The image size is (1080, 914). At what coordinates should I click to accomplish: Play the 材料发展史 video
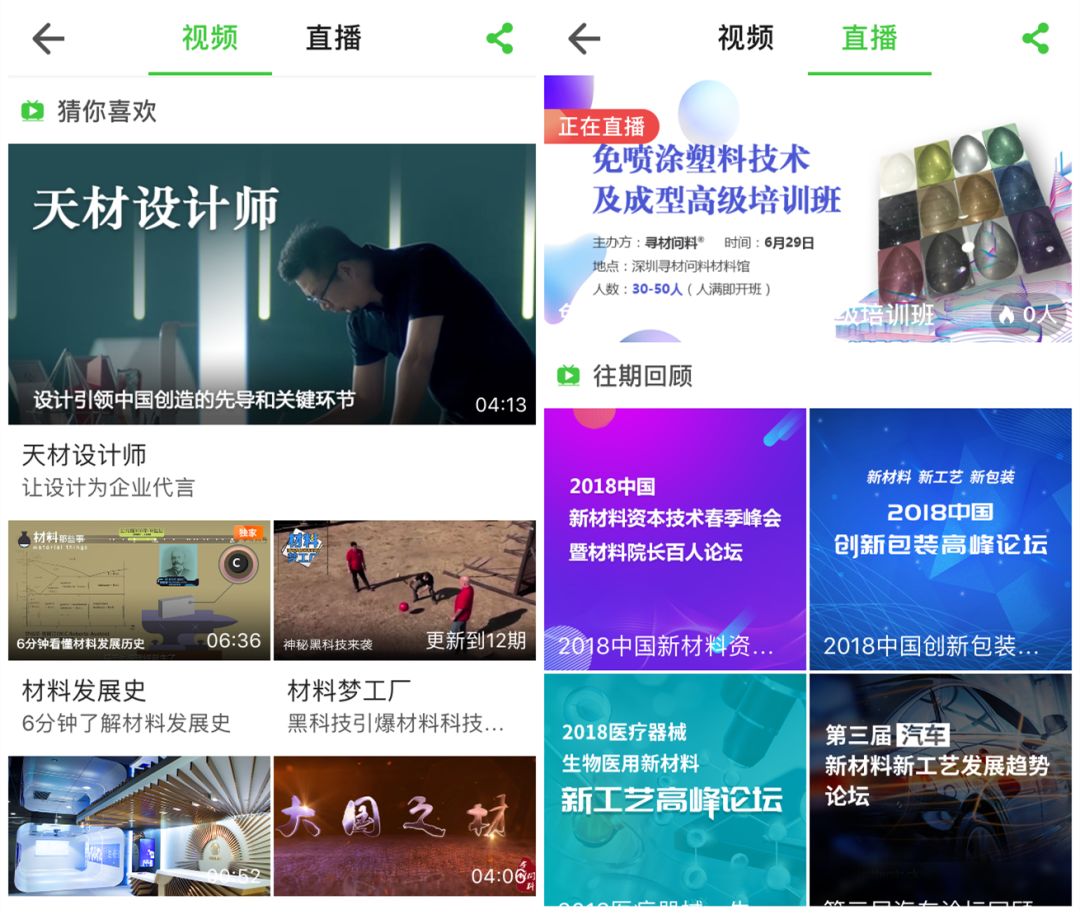[139, 590]
